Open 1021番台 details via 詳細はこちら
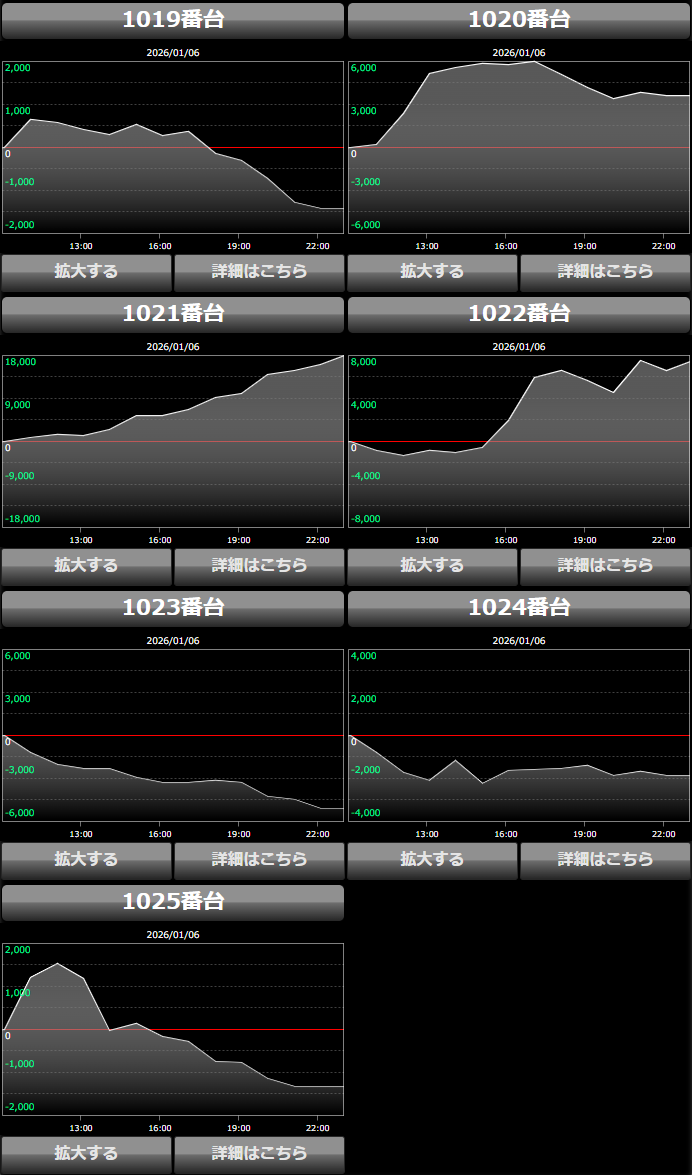 click(259, 565)
